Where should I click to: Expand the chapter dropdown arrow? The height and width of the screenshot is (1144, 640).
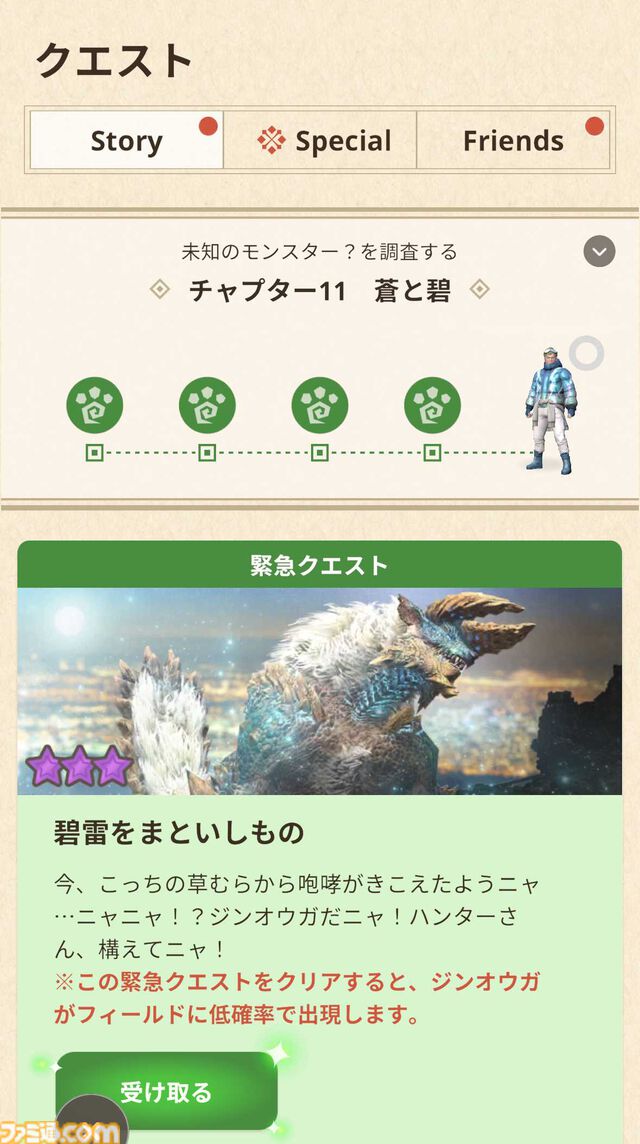pos(599,250)
